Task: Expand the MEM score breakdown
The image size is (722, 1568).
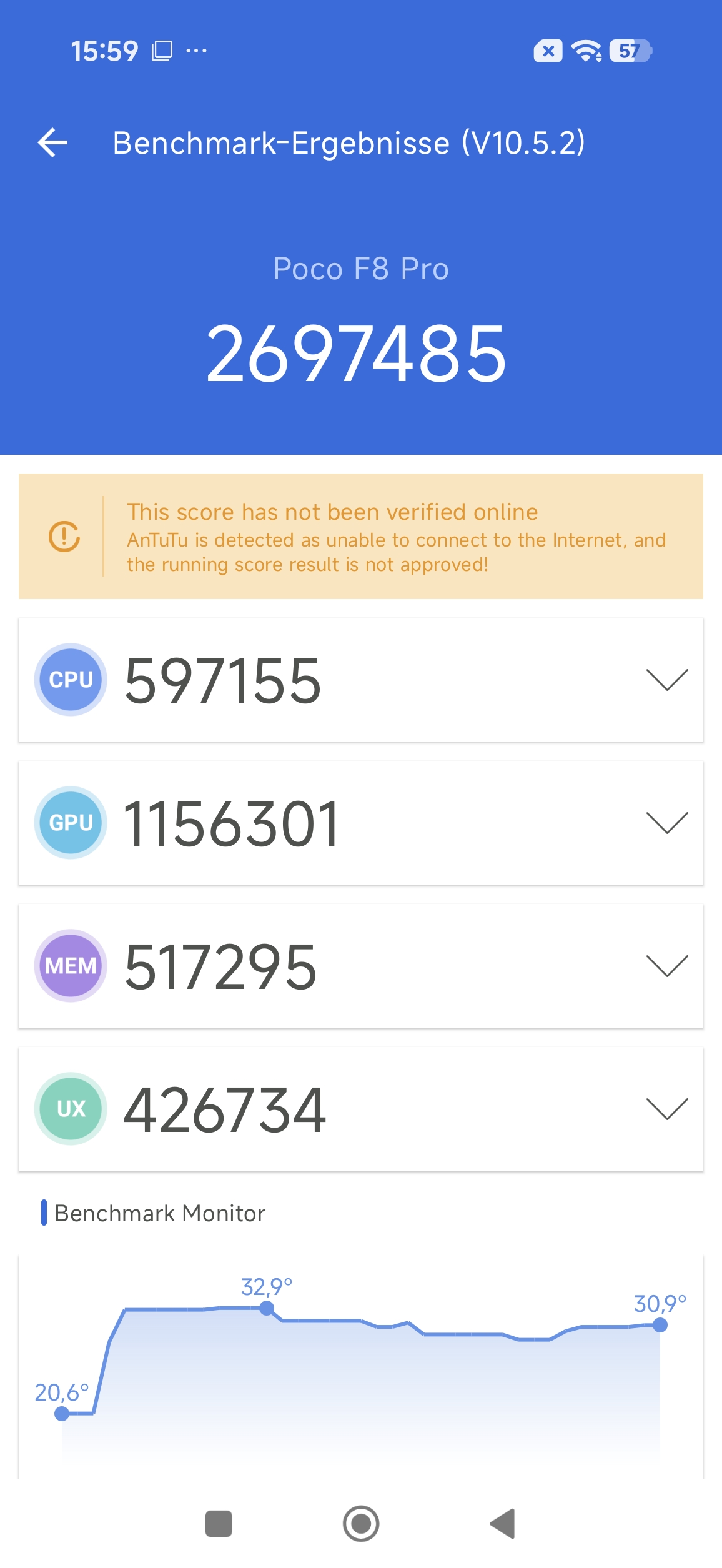Action: (x=666, y=966)
